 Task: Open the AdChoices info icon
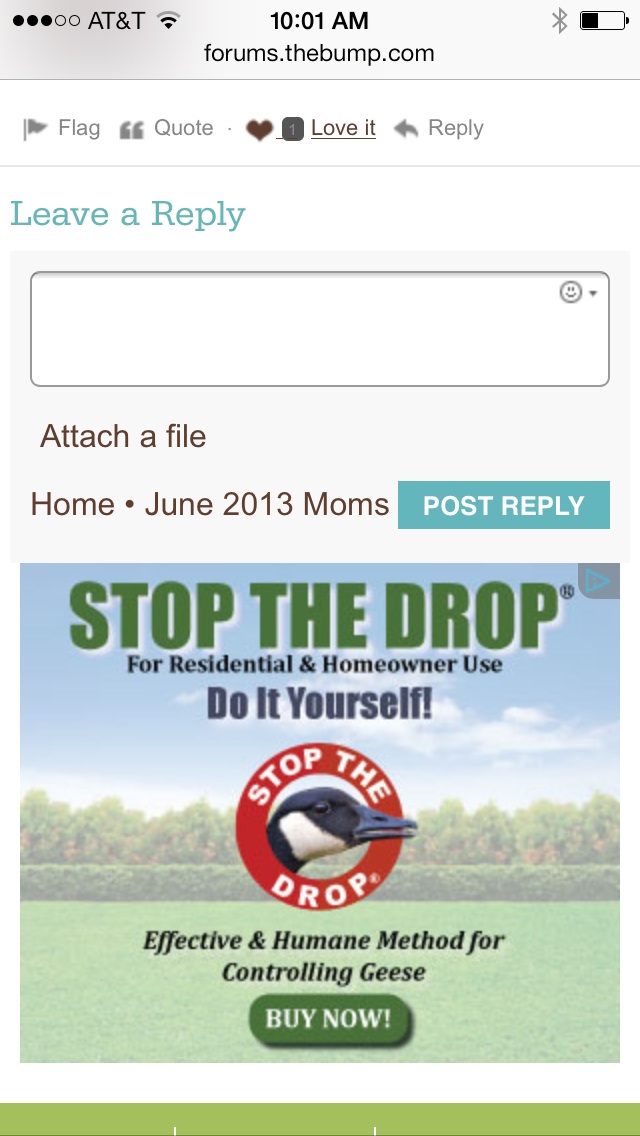tap(598, 581)
